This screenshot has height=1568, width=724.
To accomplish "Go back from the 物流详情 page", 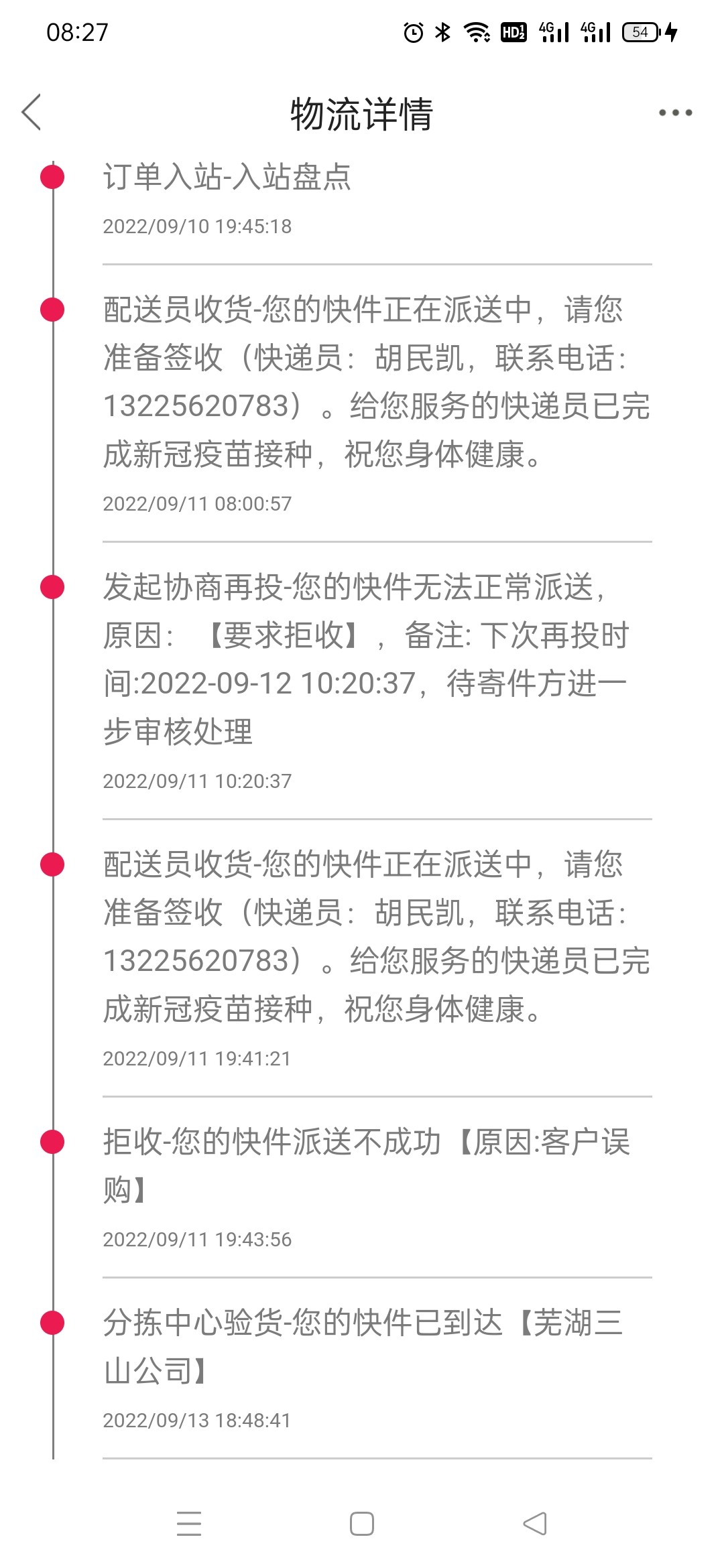I will point(32,112).
